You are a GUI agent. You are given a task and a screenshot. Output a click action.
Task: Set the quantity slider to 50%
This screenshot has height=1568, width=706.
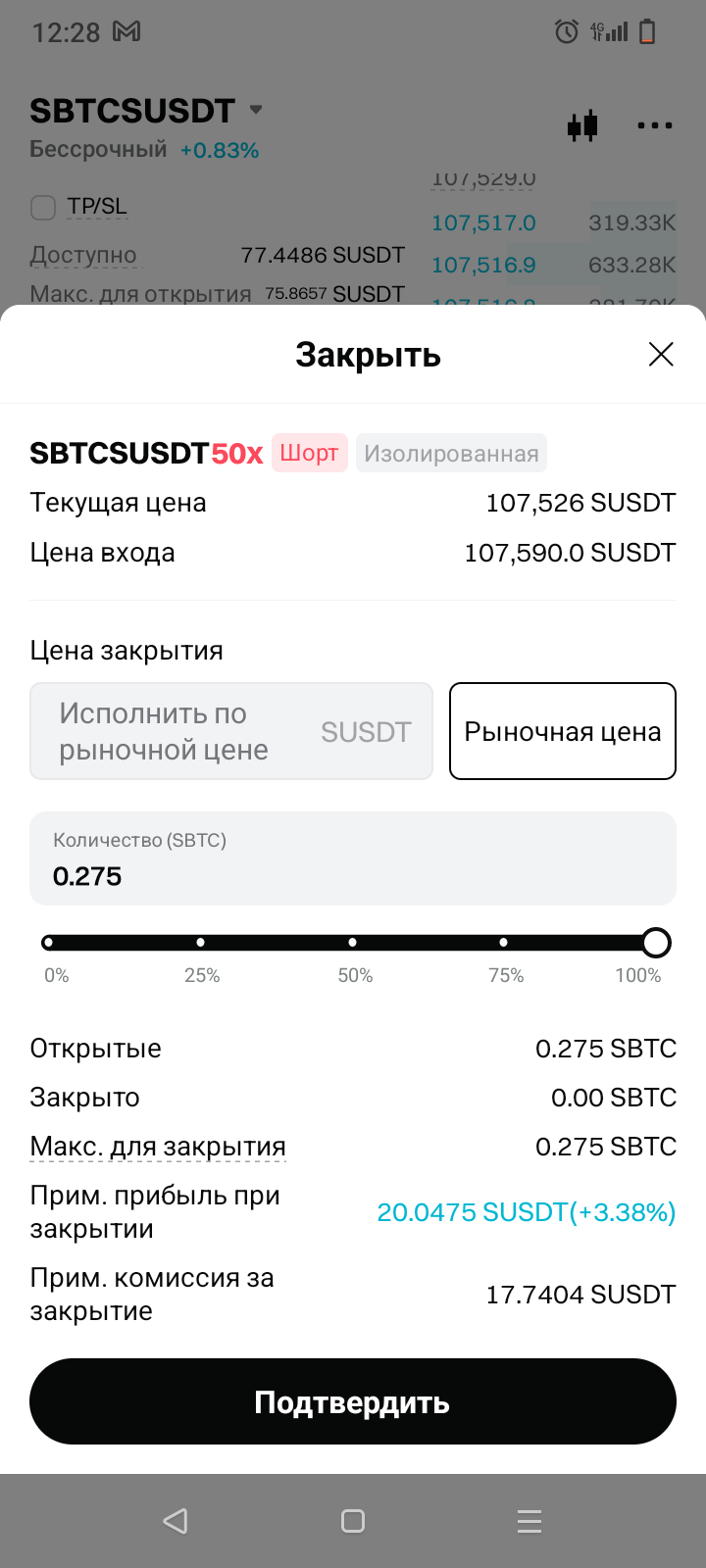pos(352,943)
